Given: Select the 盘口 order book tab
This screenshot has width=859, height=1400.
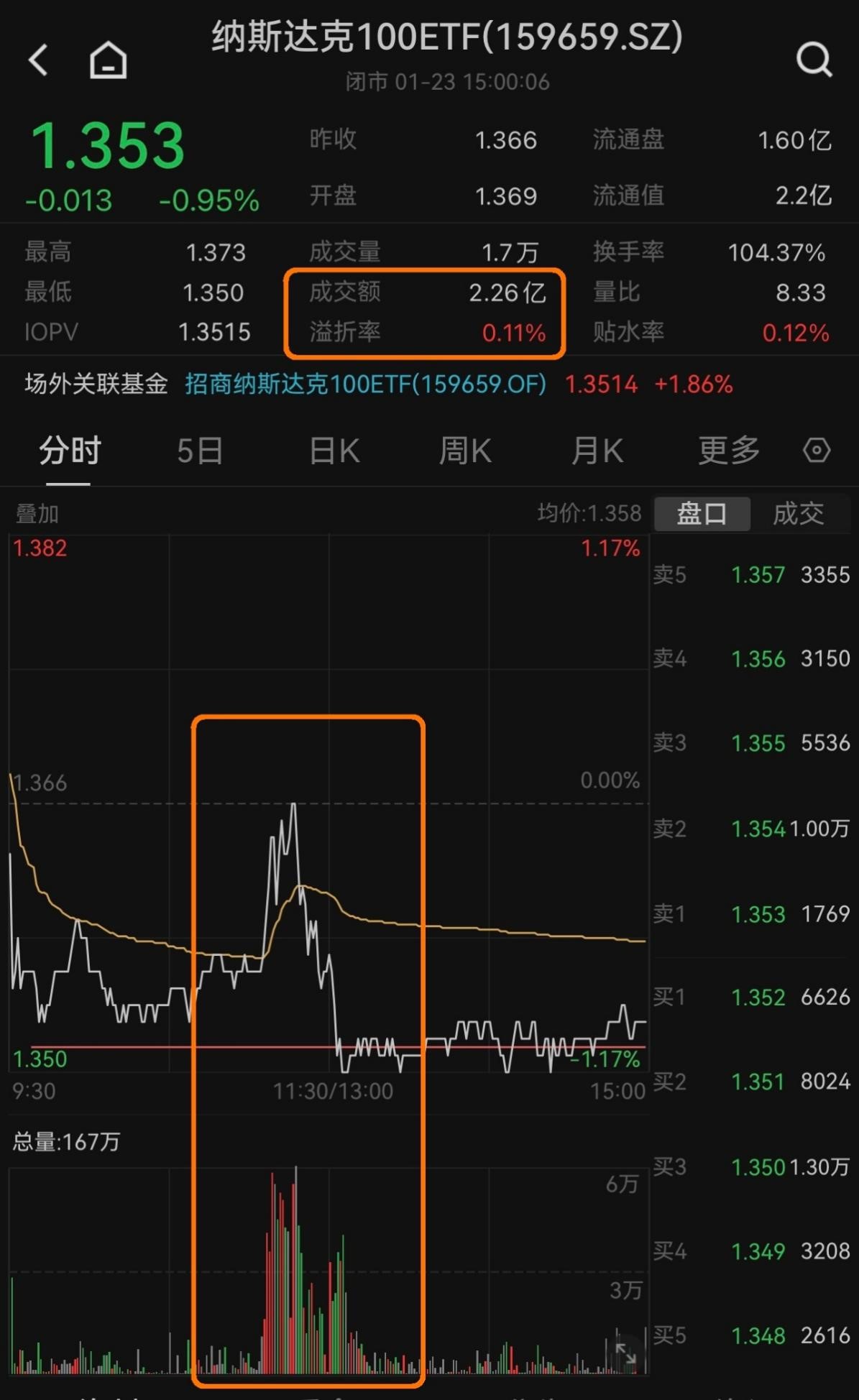Looking at the screenshot, I should tap(702, 513).
